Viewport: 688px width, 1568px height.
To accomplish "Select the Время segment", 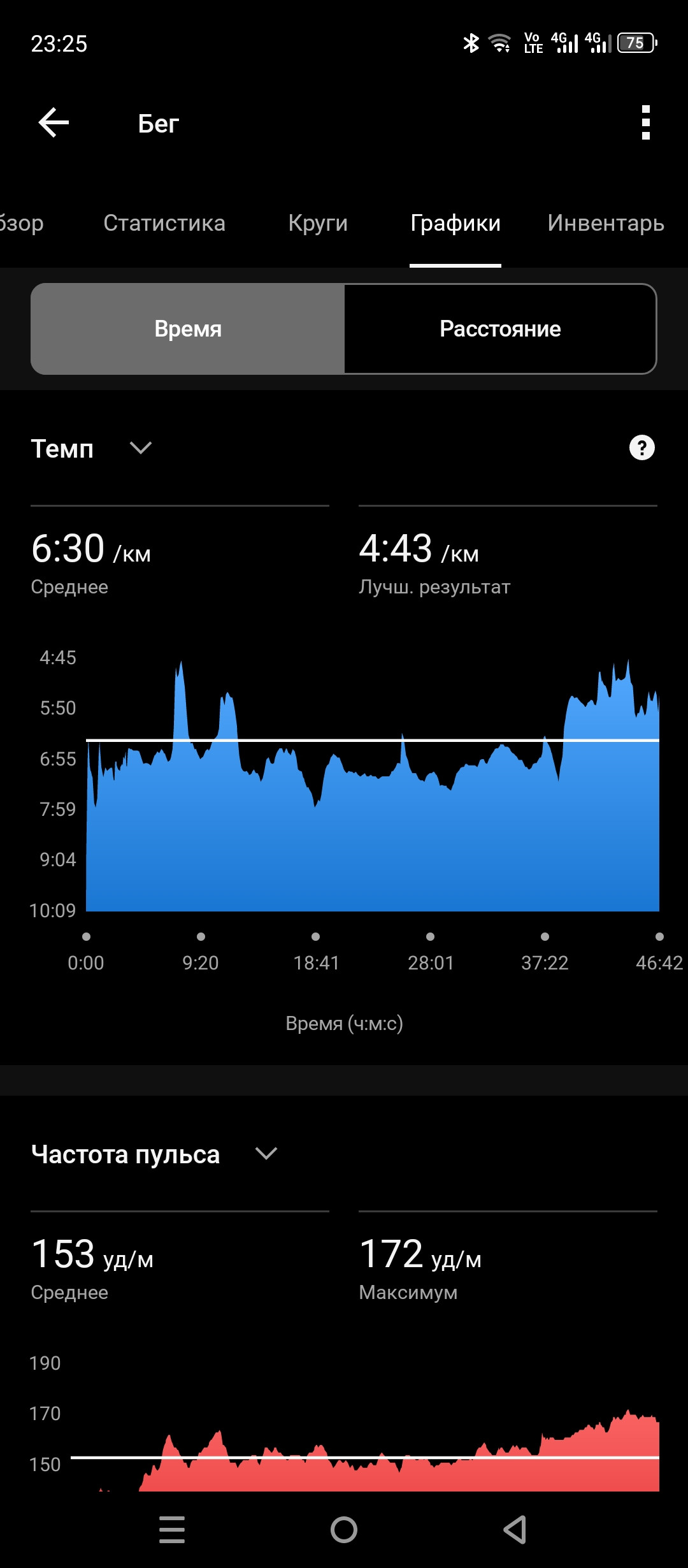I will [188, 329].
